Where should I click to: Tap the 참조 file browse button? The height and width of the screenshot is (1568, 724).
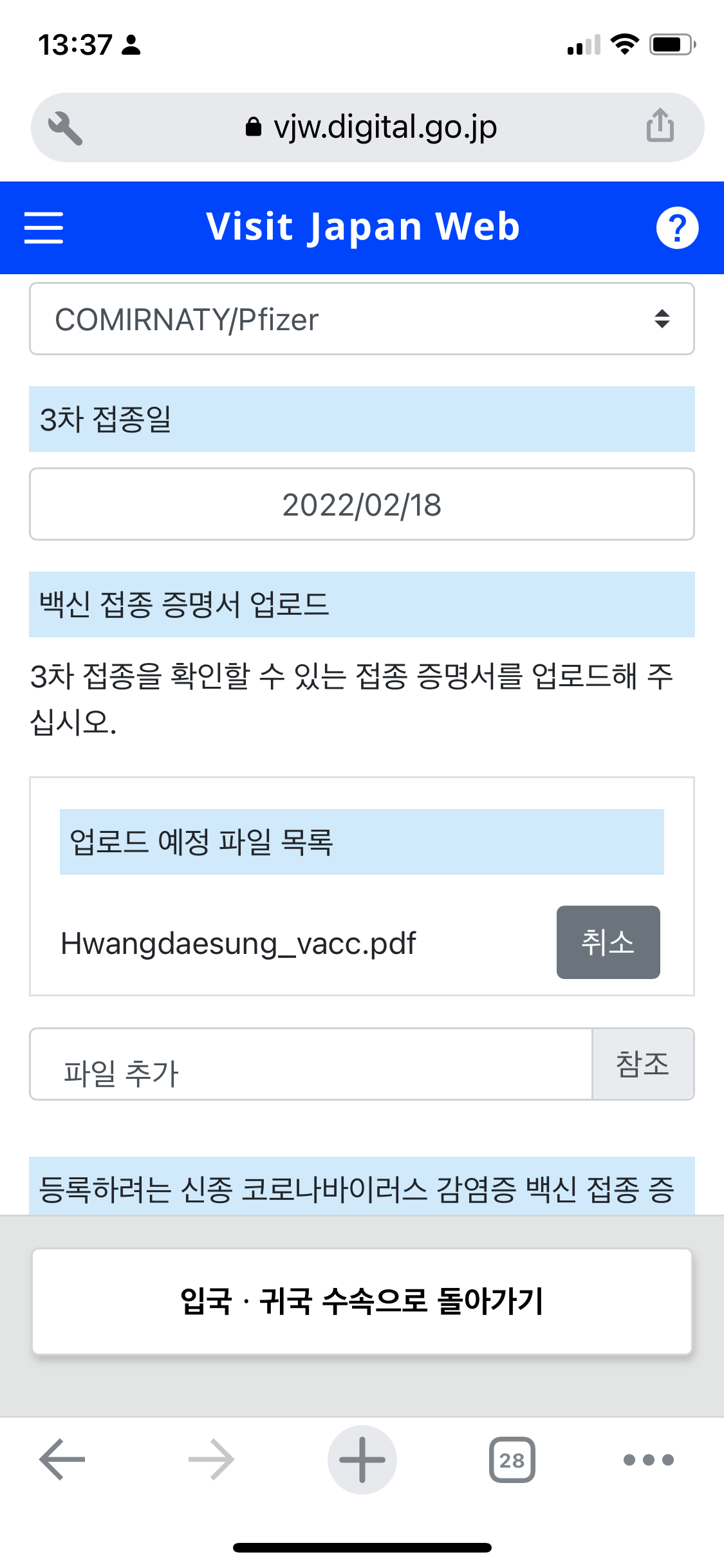pyautogui.click(x=644, y=1065)
